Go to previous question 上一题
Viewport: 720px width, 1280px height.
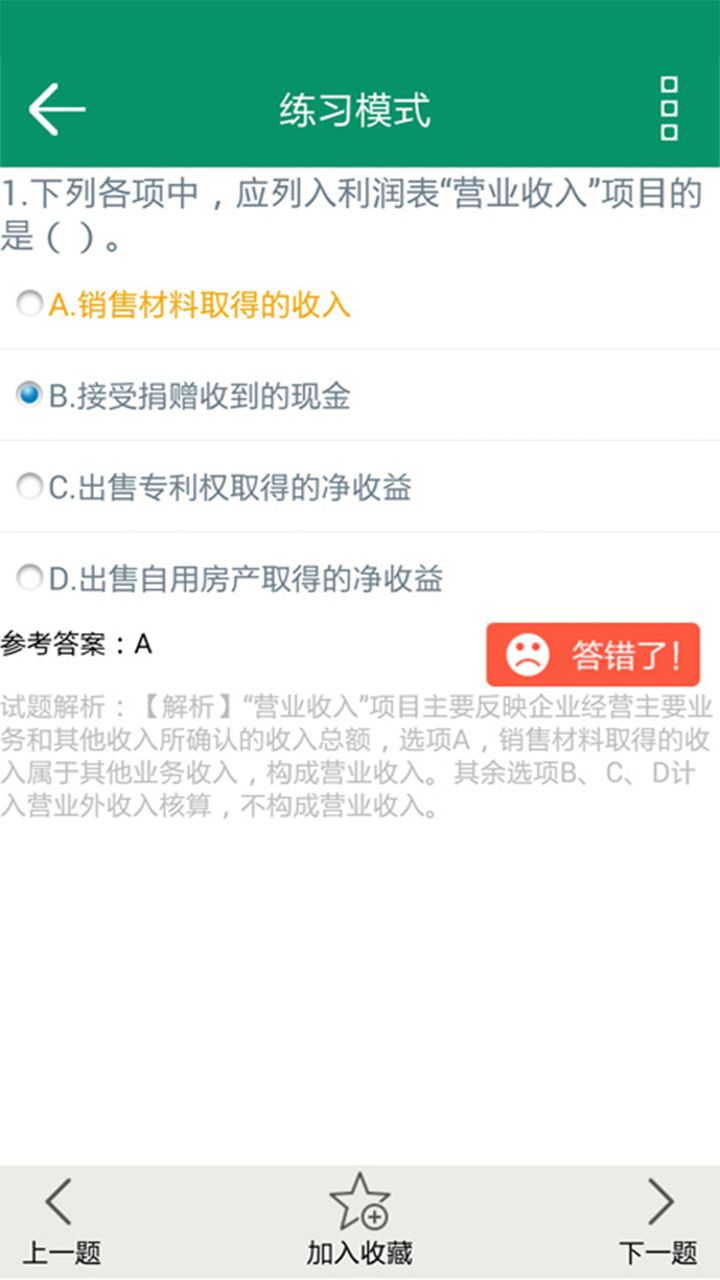60,1220
